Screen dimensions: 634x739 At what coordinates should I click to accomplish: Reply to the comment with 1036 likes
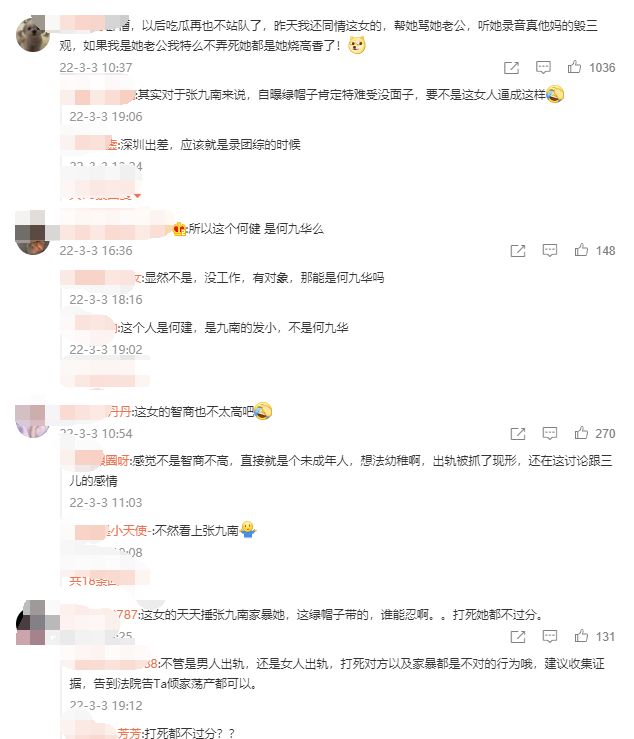pyautogui.click(x=543, y=68)
